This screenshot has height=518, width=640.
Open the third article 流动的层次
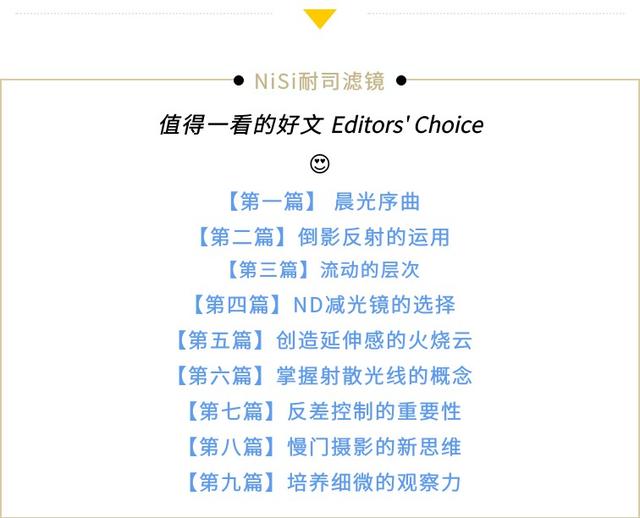320,270
